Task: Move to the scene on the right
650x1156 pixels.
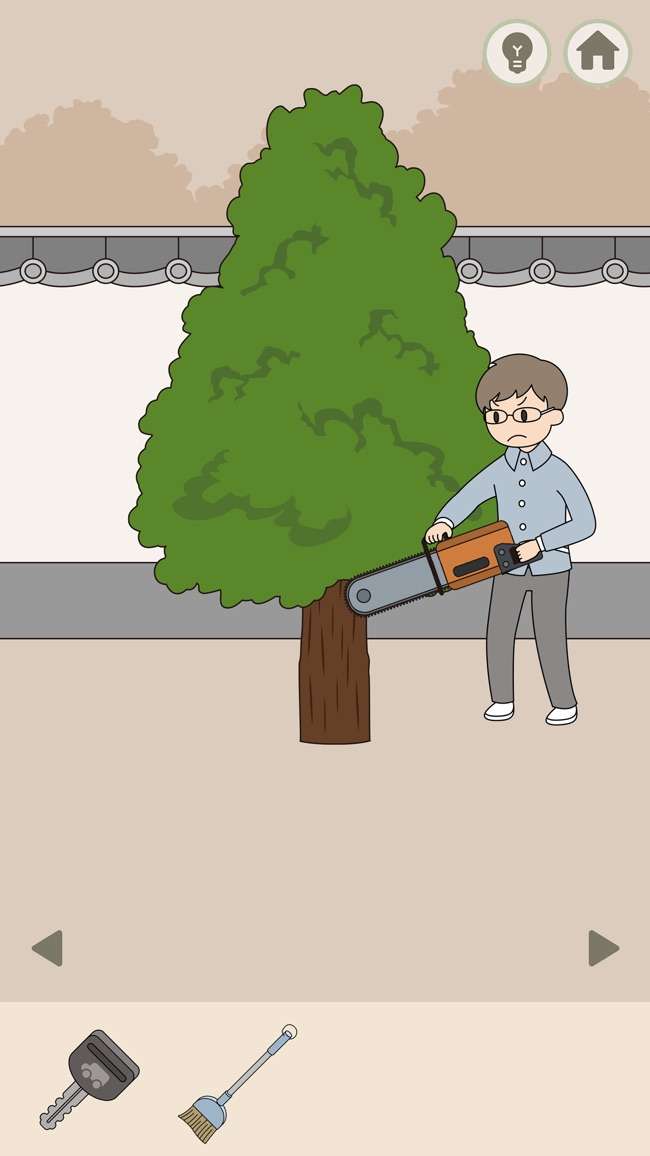Action: (x=603, y=948)
